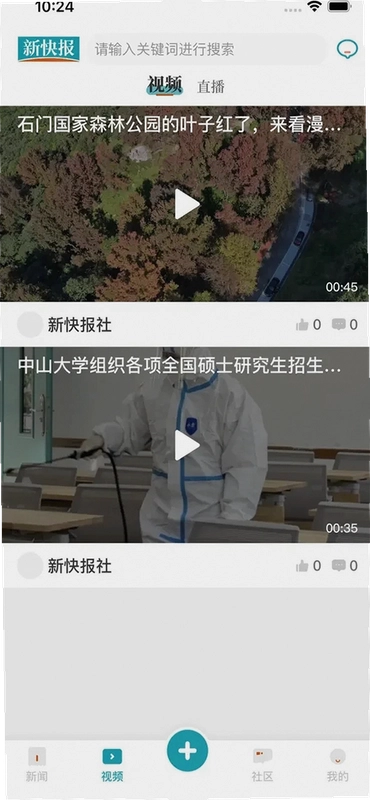This screenshot has height=800, width=370.
Task: Go to the 新闻 bottom tab
Action: click(x=37, y=765)
